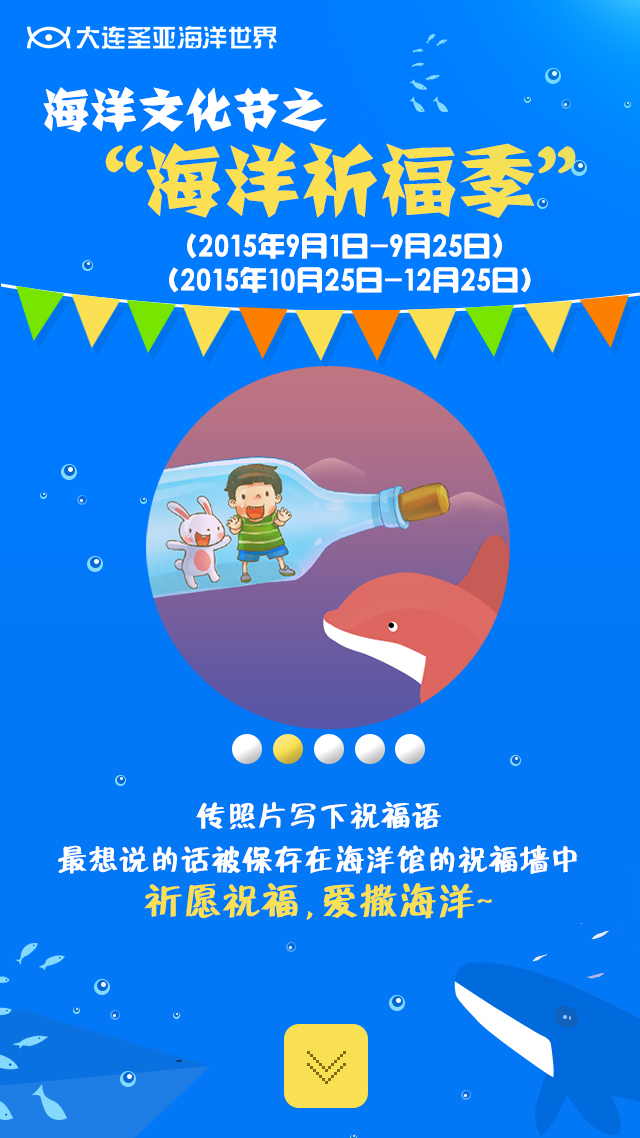Go to the fourth carousel dot
640x1138 pixels.
(x=370, y=749)
